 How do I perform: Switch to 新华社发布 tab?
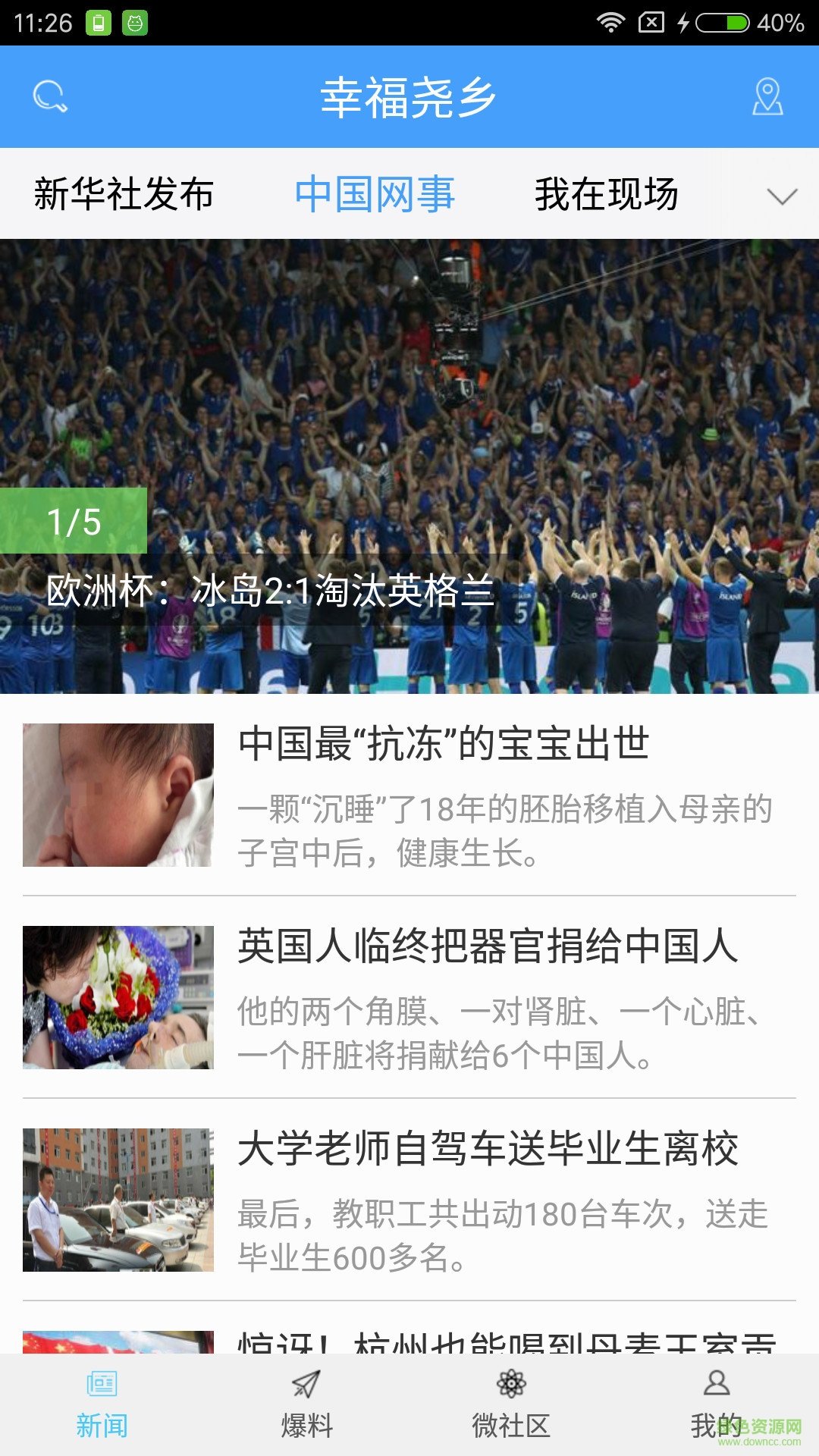click(x=124, y=194)
